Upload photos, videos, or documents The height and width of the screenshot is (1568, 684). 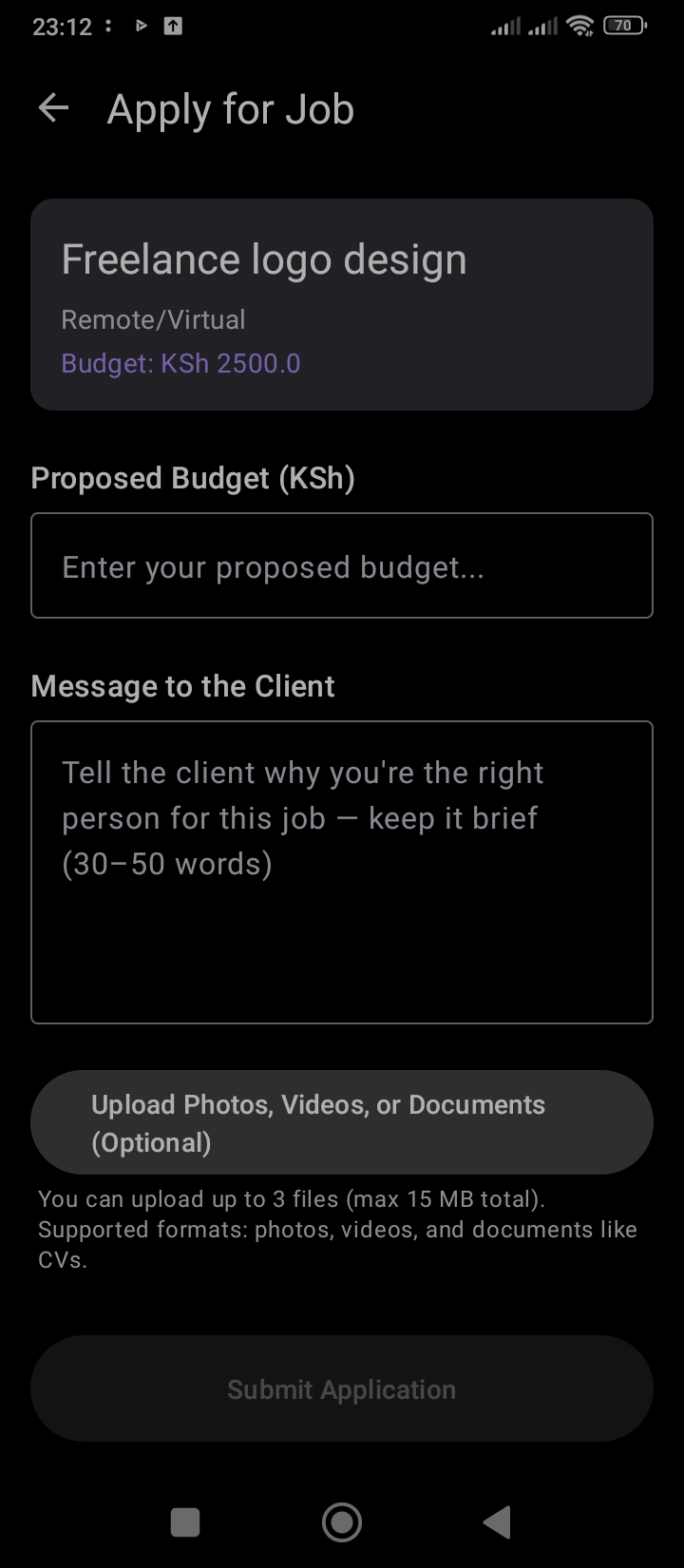(342, 1123)
